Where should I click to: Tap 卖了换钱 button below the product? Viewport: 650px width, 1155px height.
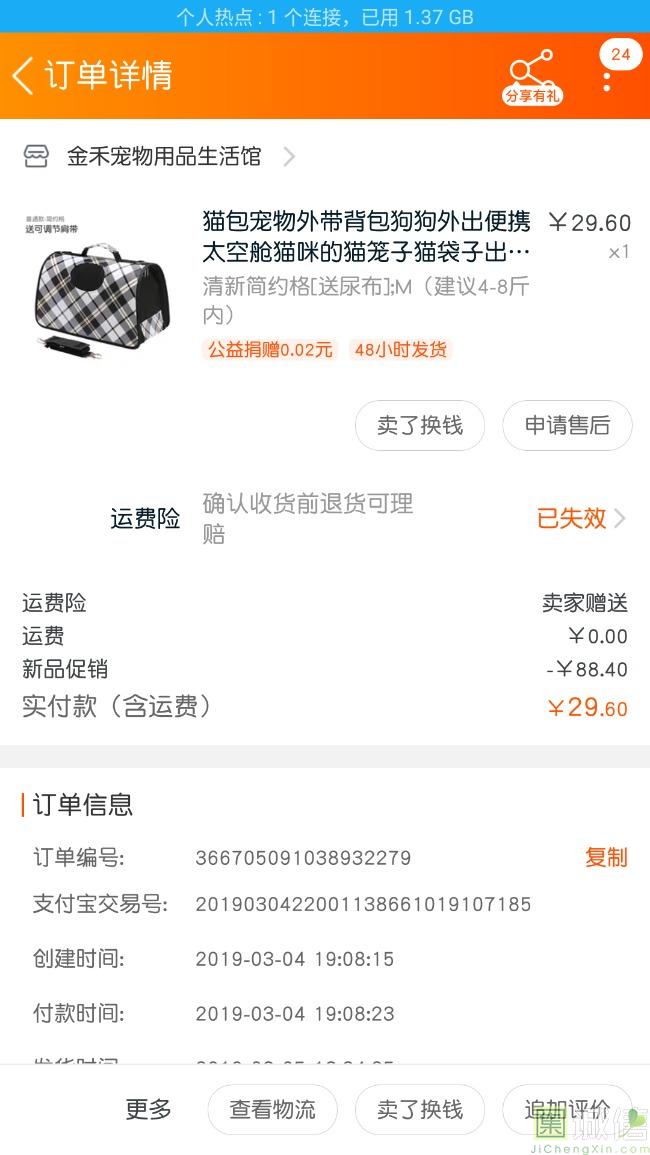point(420,425)
